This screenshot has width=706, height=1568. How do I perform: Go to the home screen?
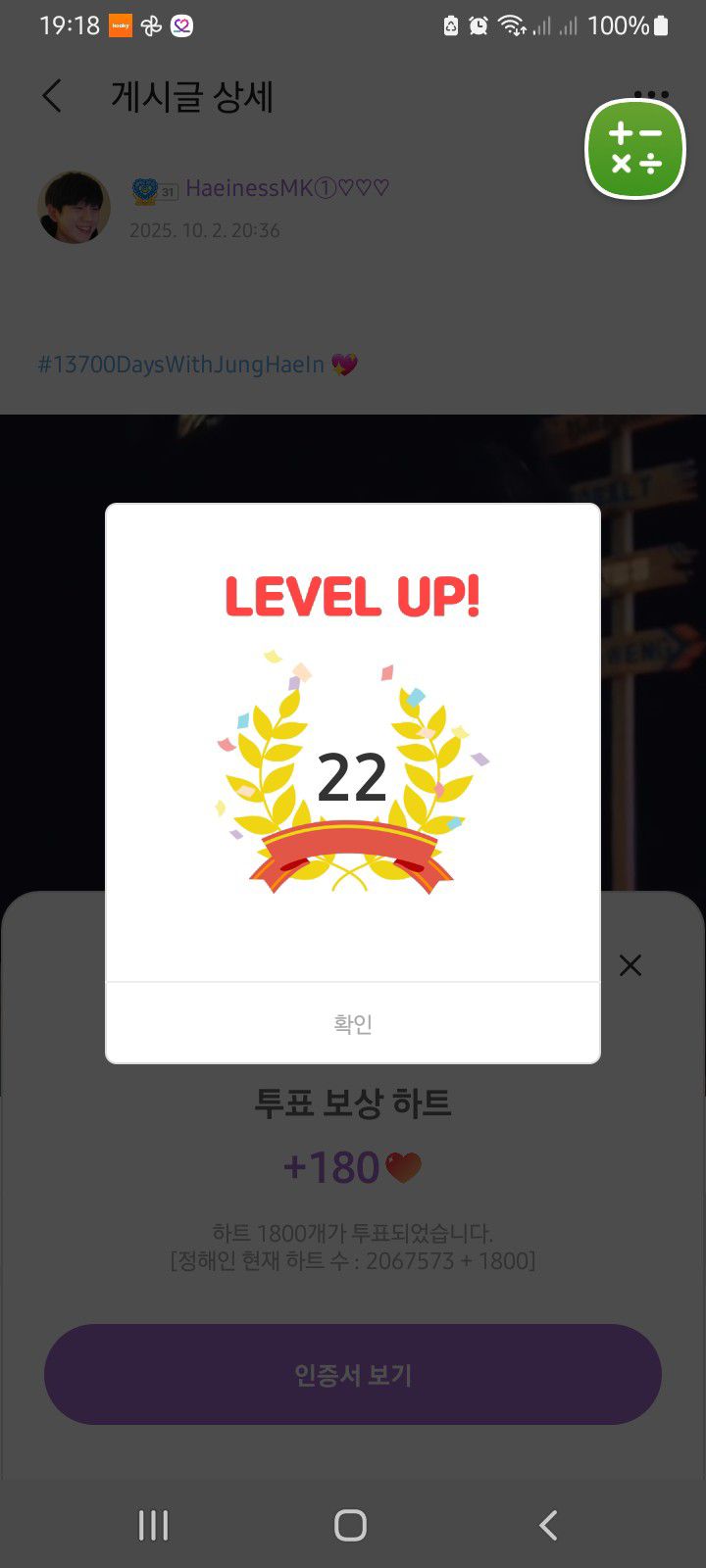point(350,1525)
